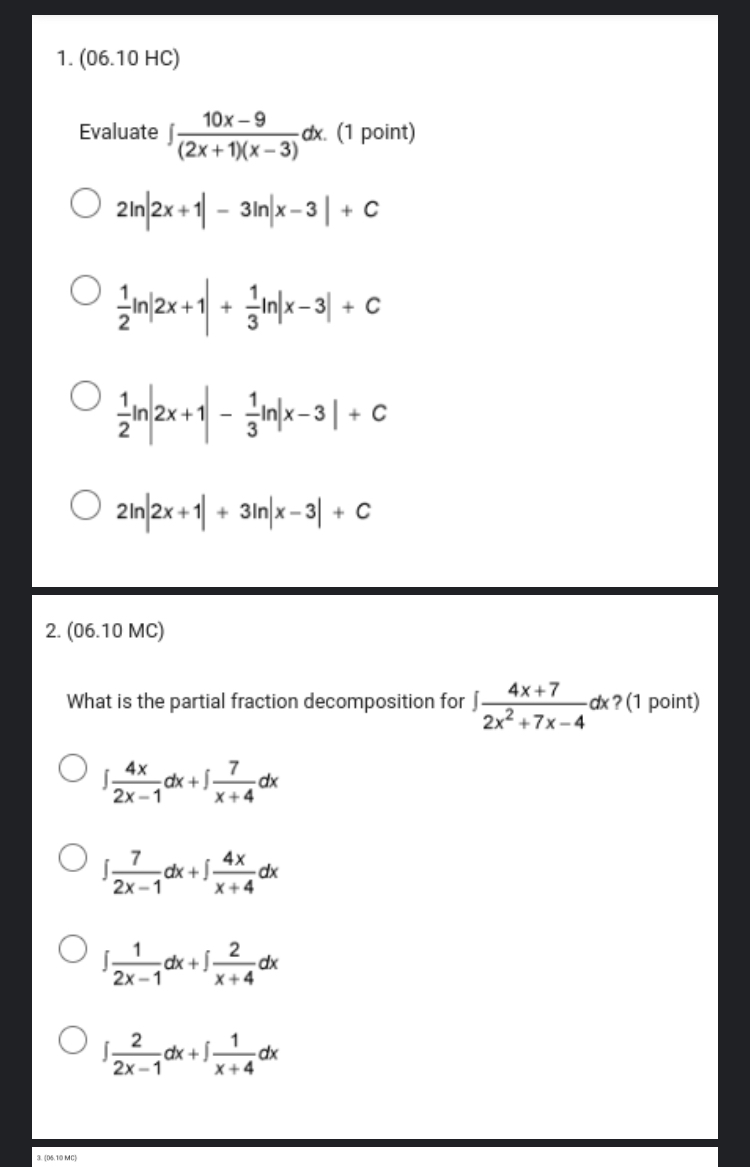Select the ½ln|2x+1| − ⅓ln|x−3| + C option
750x1167 pixels.
point(84,394)
